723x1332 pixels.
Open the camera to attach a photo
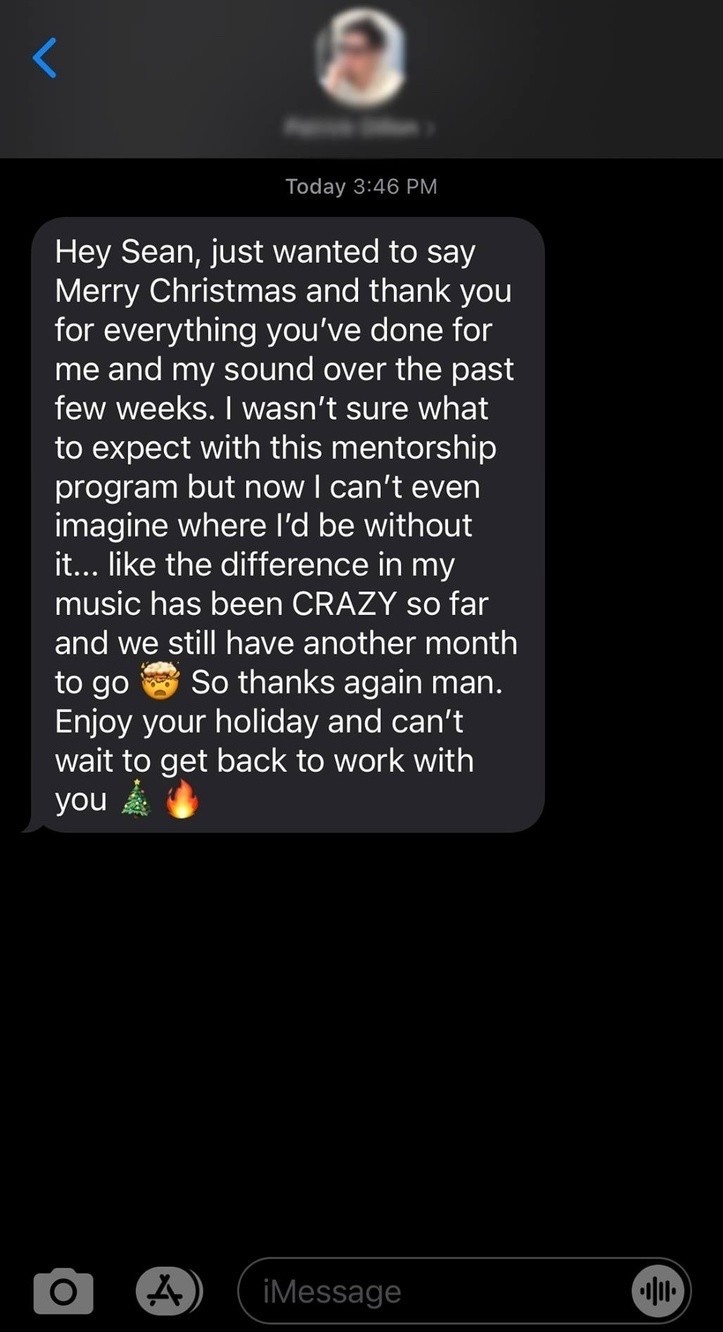coord(64,1291)
